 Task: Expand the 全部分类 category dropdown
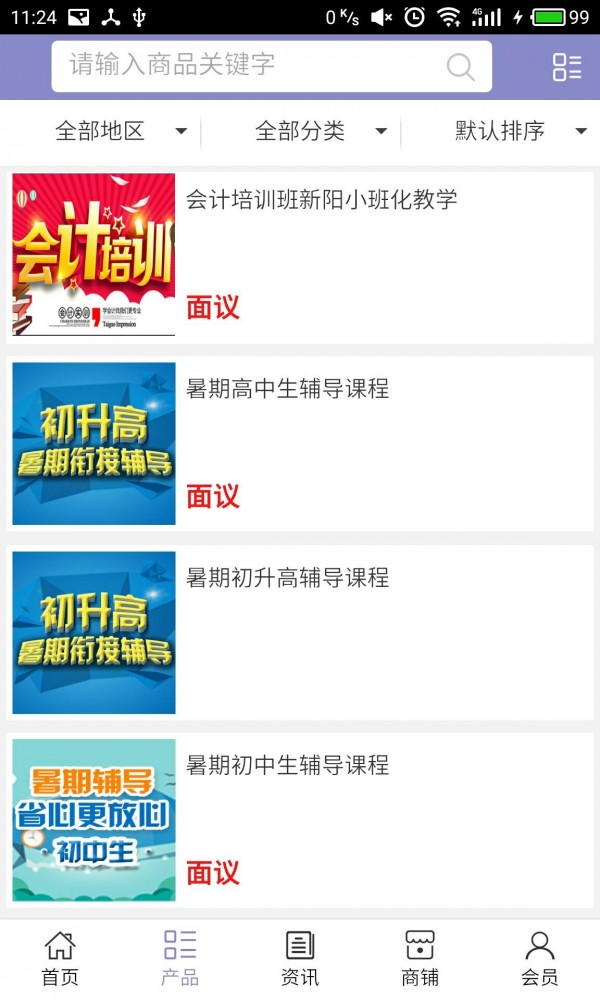(x=320, y=131)
